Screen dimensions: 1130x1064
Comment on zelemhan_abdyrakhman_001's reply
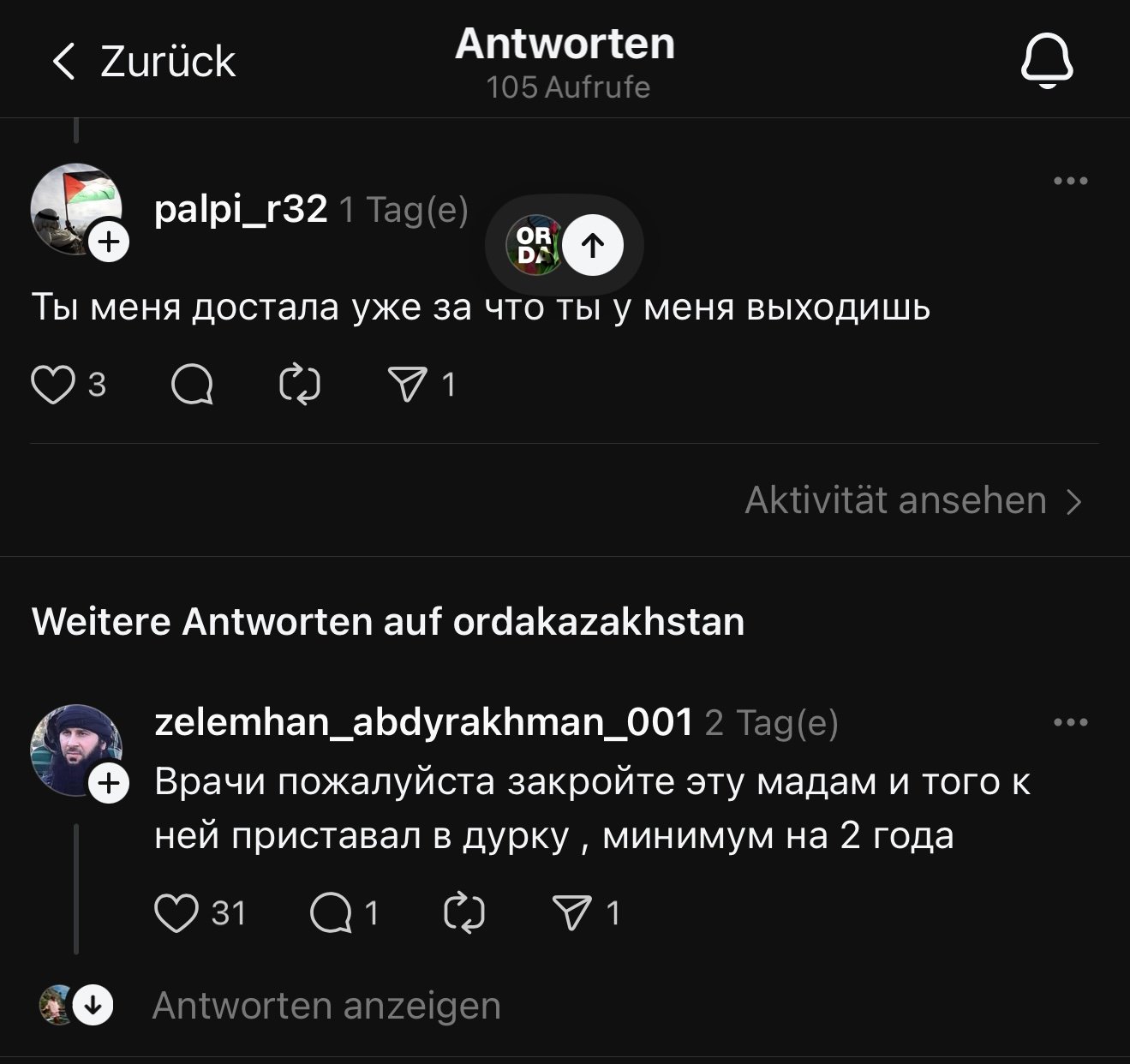point(331,913)
